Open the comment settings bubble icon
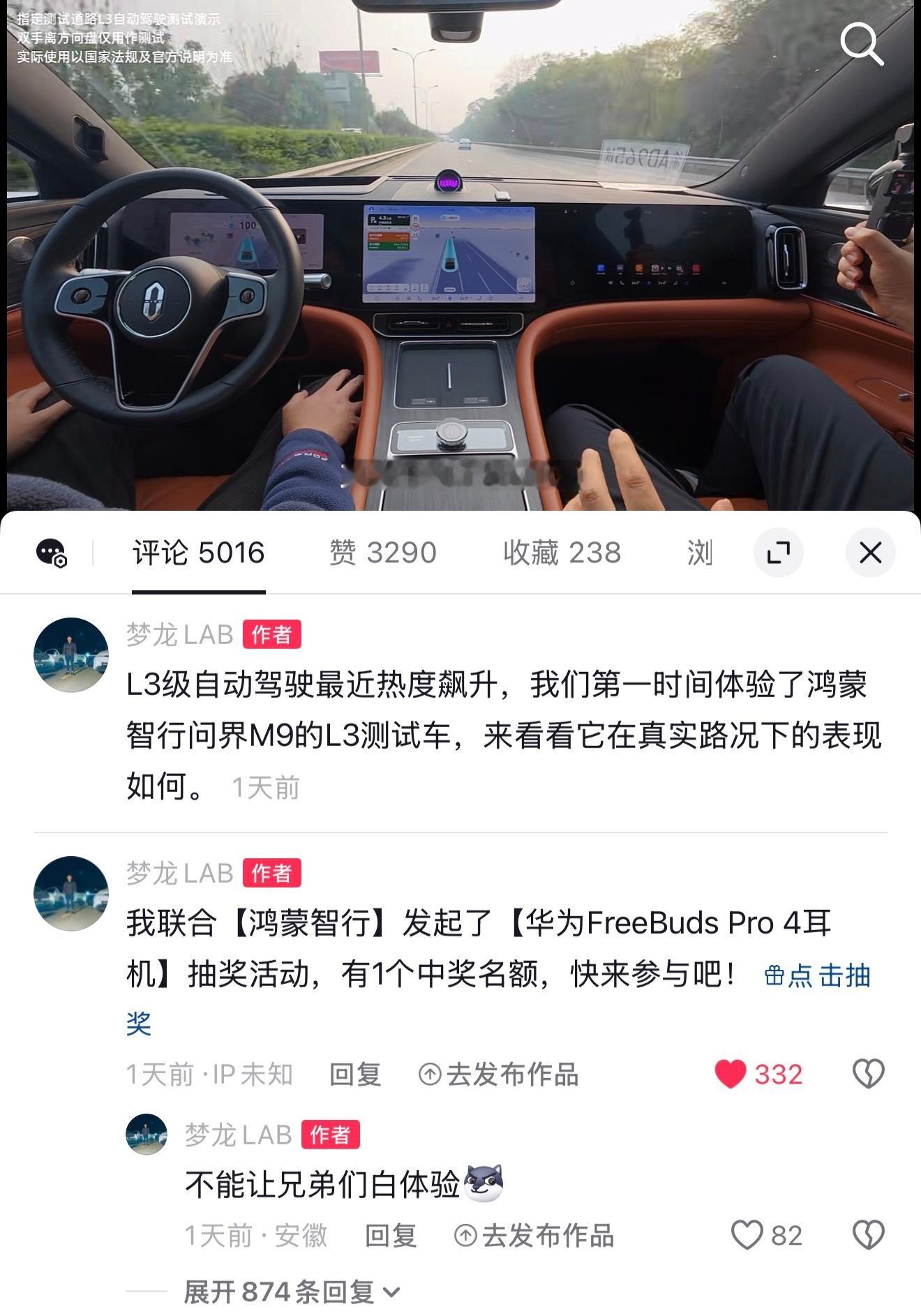Screen dimensions: 921x1316 [51, 552]
